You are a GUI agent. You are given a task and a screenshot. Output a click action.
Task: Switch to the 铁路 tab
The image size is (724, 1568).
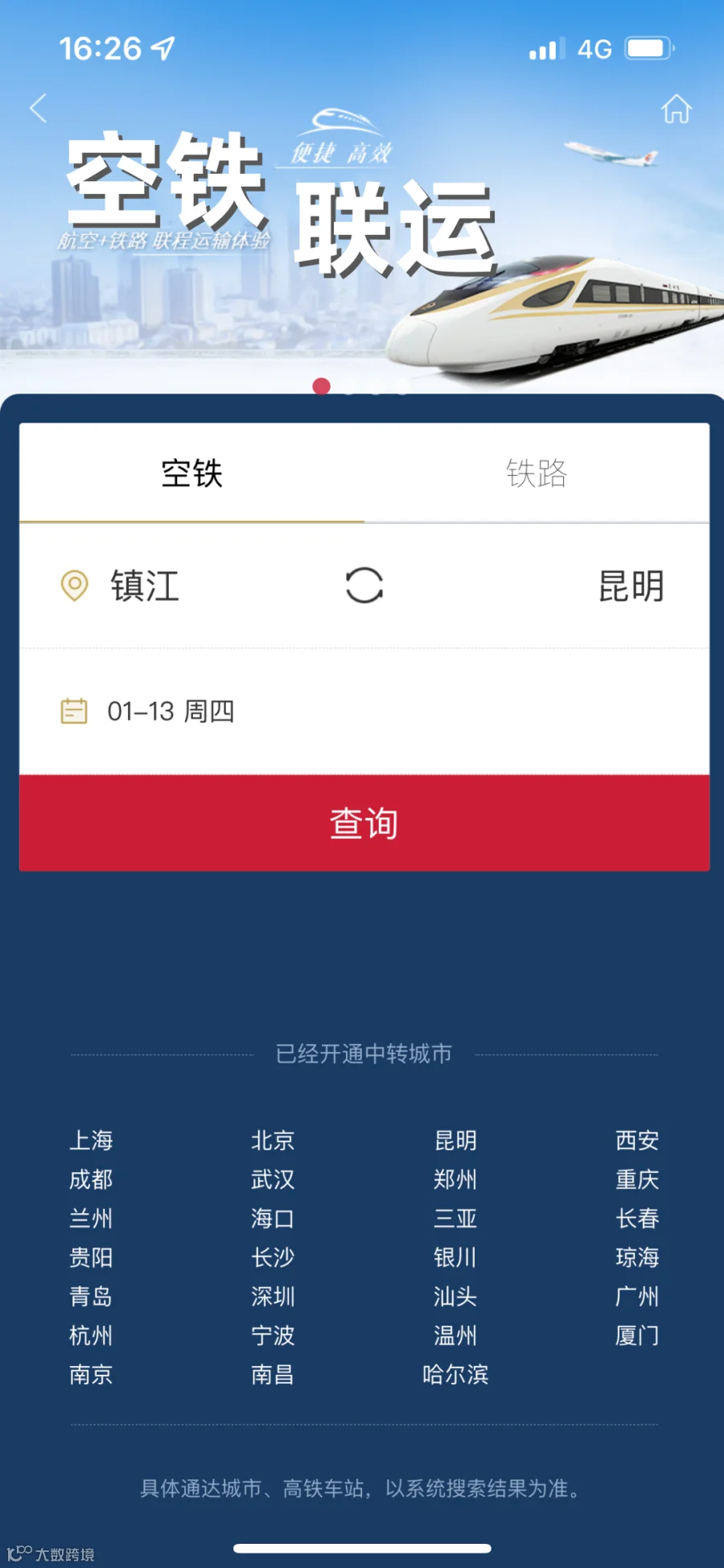[537, 473]
